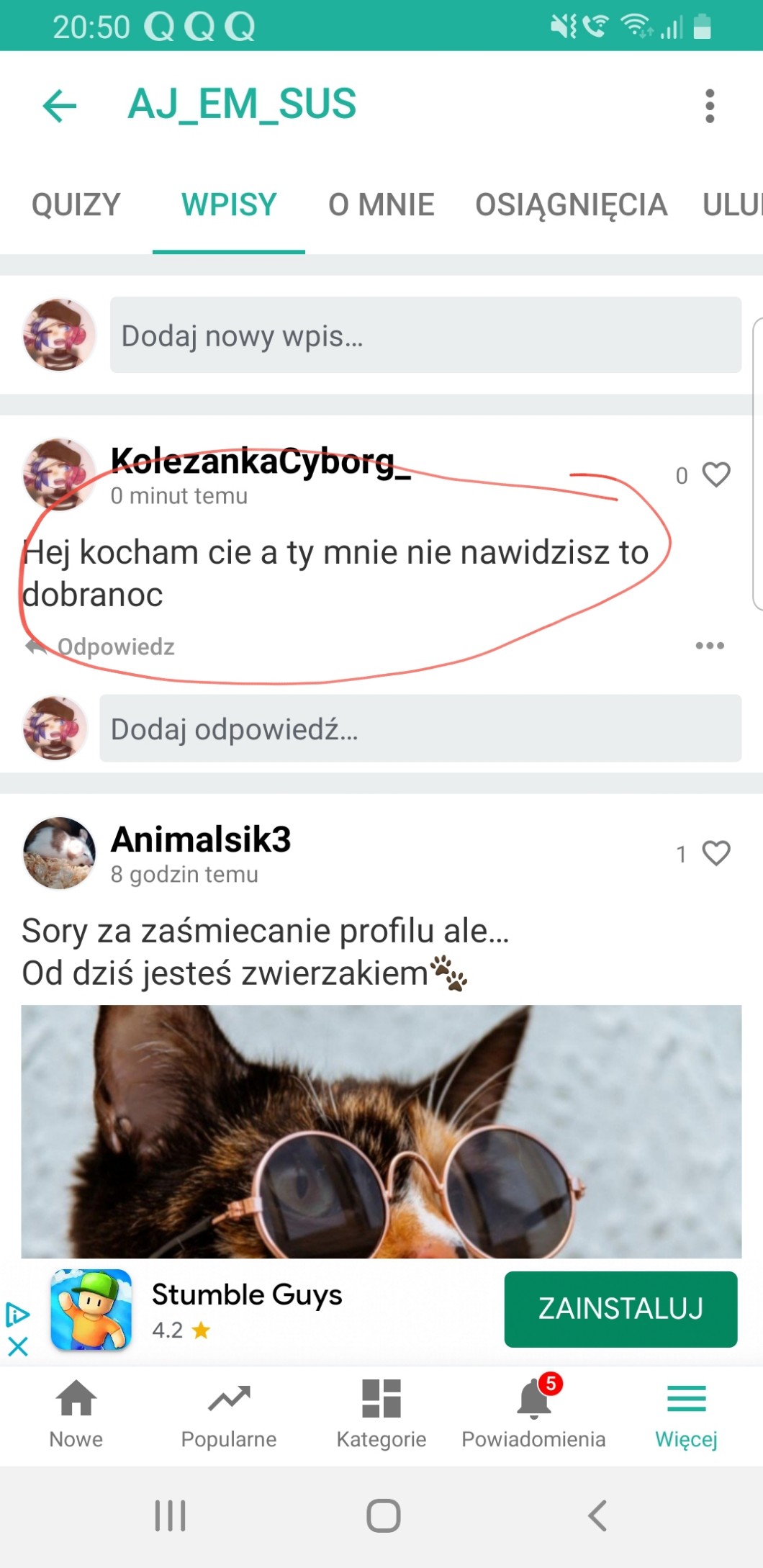The height and width of the screenshot is (1568, 763).
Task: Open the cat photo in Animalsik3's post
Action: pos(381,1130)
